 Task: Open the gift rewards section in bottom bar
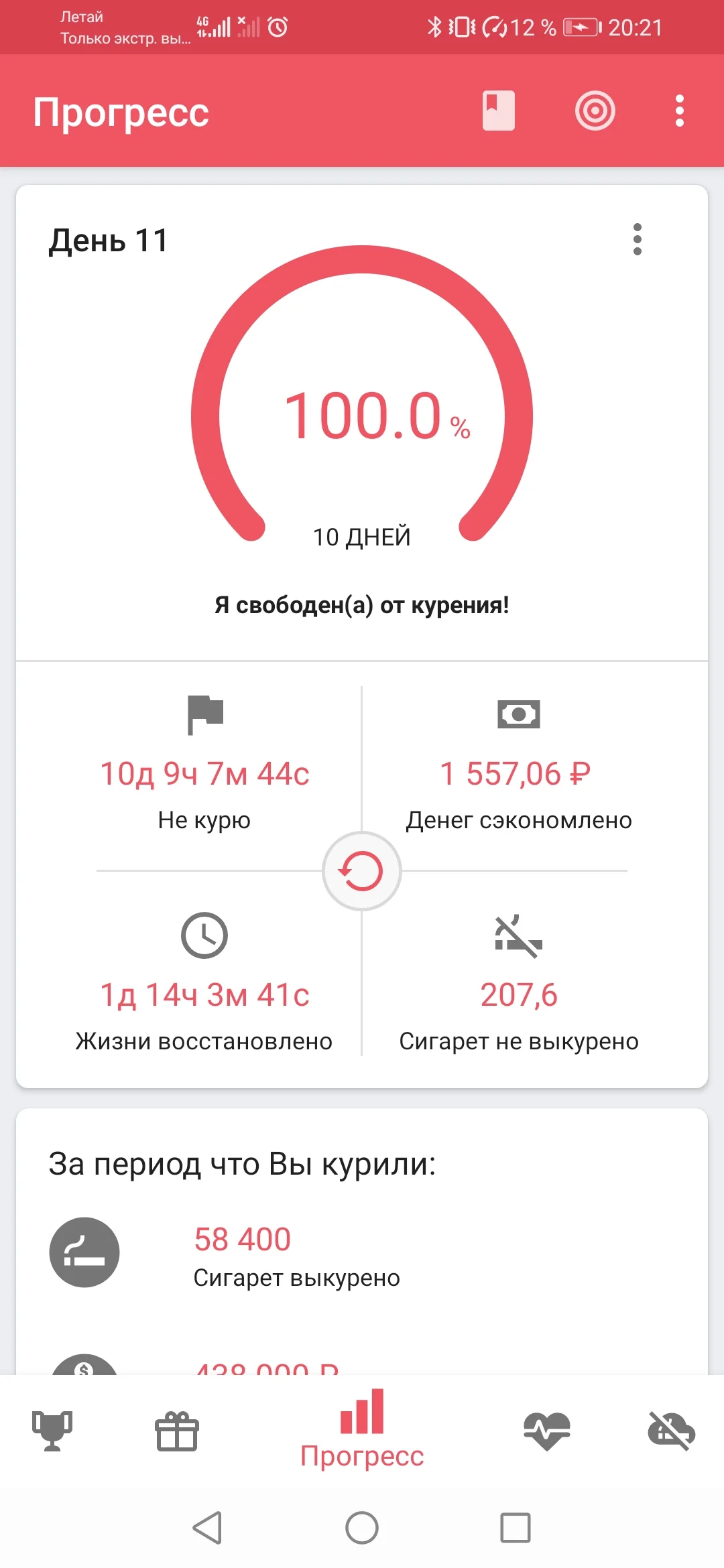point(176,1432)
